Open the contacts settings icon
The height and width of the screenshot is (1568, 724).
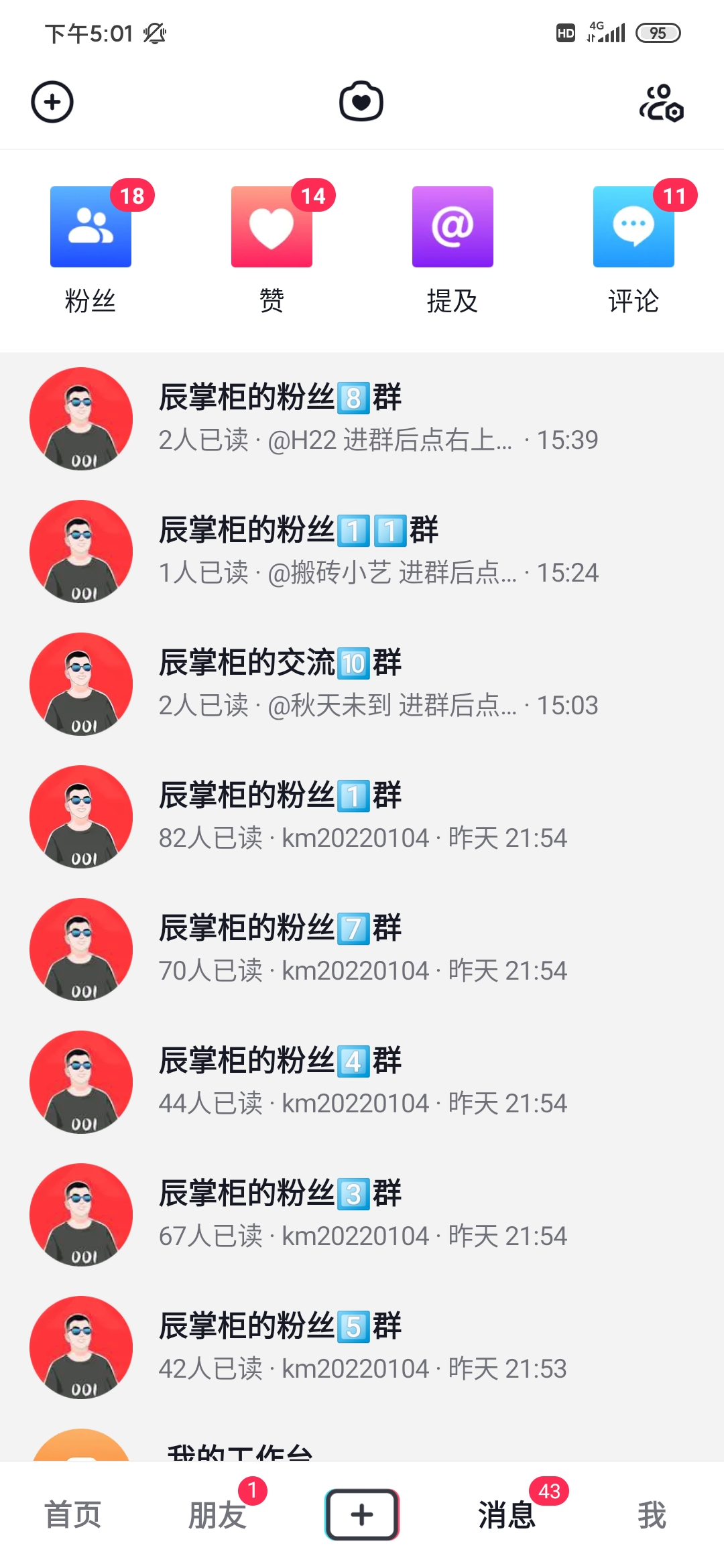pyautogui.click(x=661, y=103)
